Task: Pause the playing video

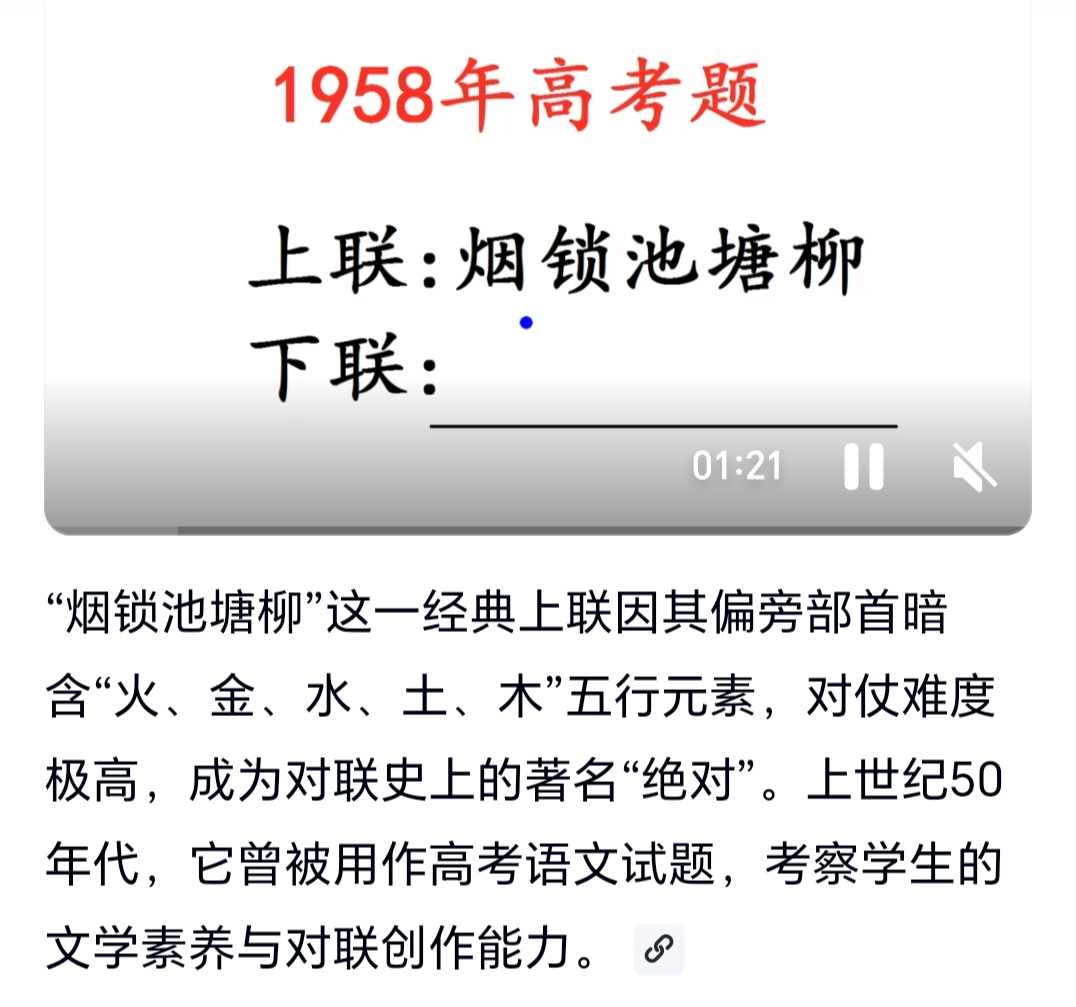Action: pyautogui.click(x=864, y=466)
